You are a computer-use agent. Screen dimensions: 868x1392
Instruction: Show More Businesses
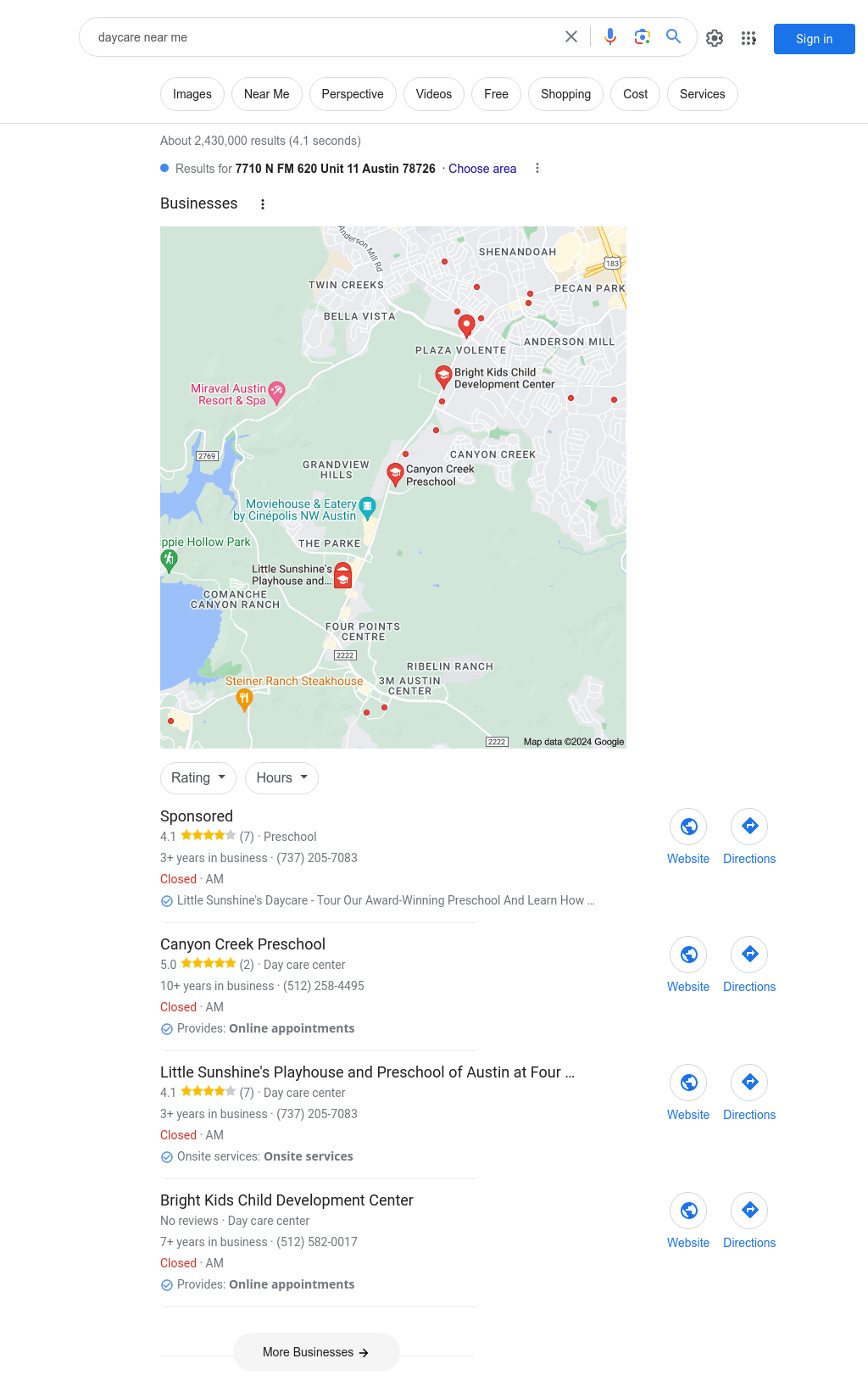[x=316, y=1352]
